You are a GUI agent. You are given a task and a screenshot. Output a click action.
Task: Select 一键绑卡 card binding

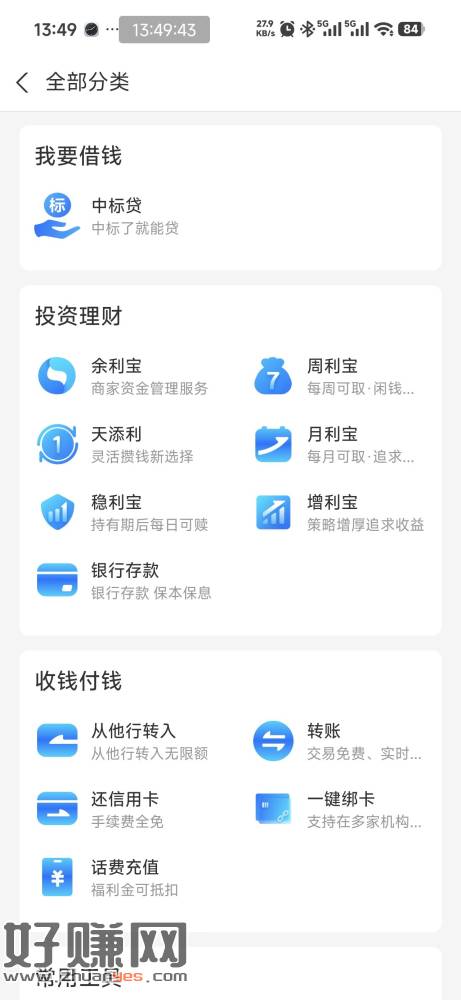coord(337,809)
